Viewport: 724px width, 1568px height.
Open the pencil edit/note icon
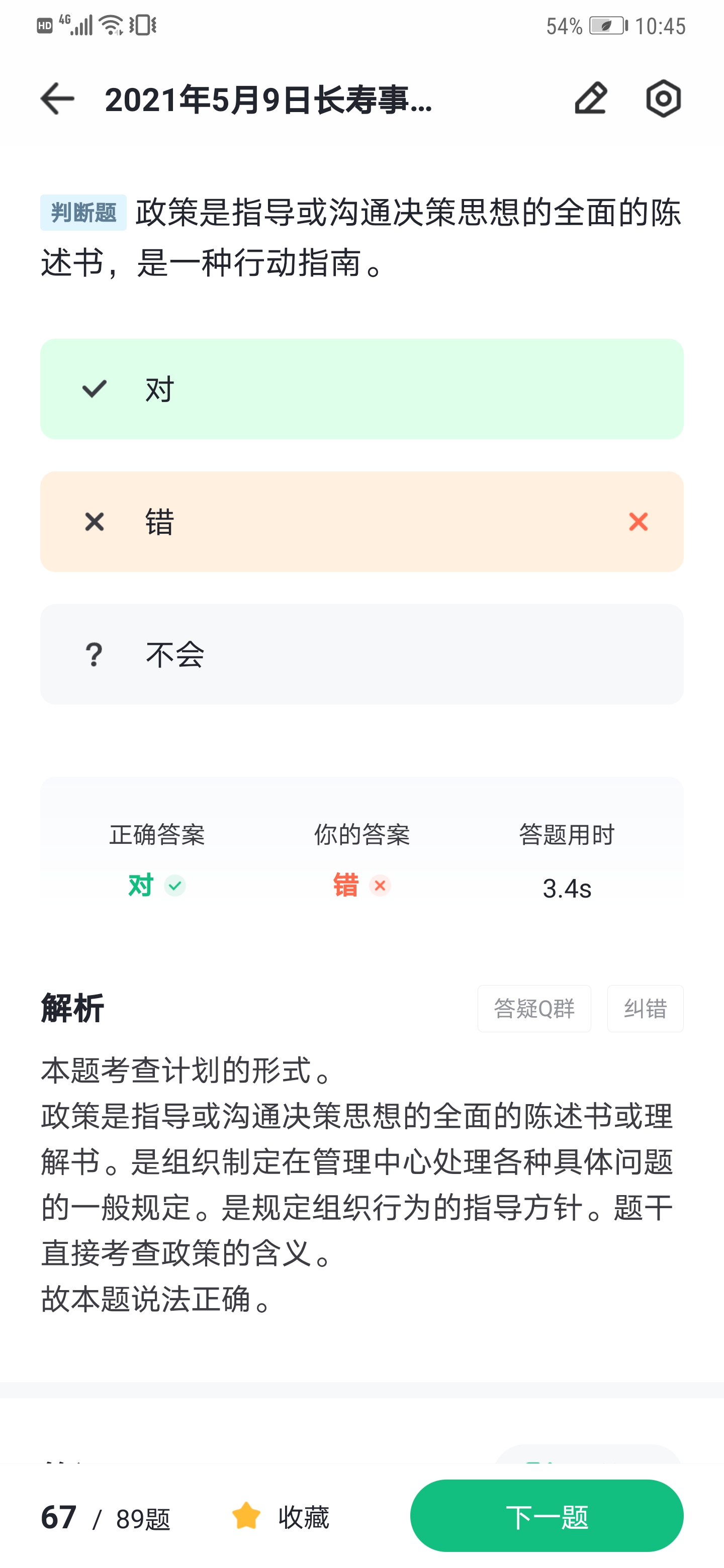point(590,99)
